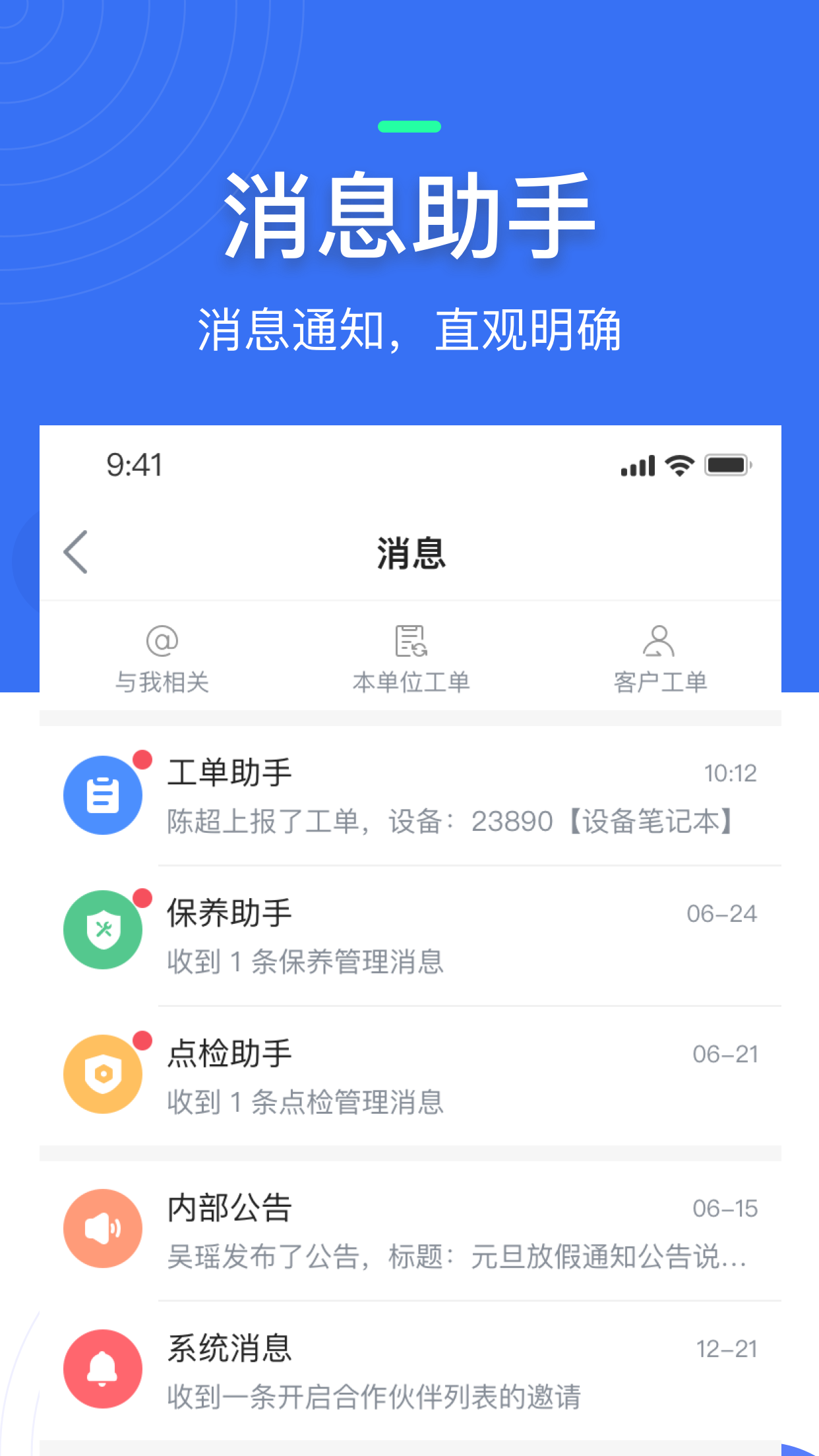Open the 内部公告 loudspeaker icon
The image size is (819, 1456).
(103, 1228)
